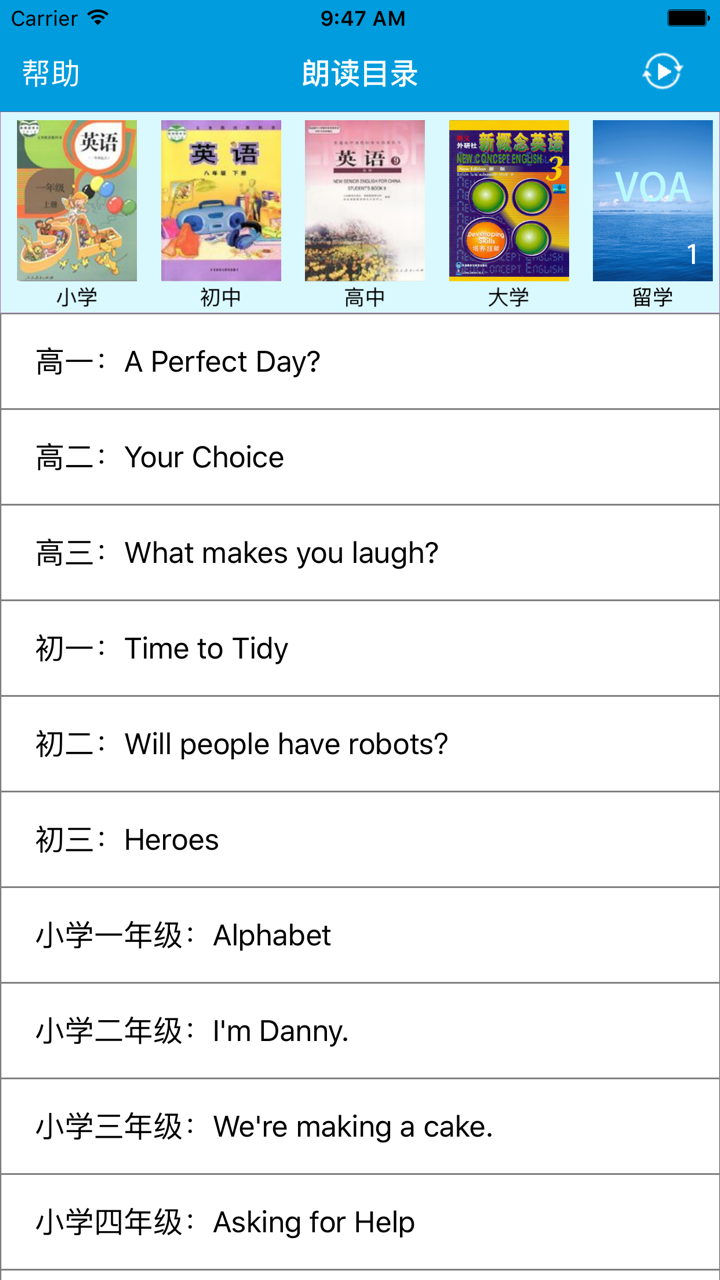720x1280 pixels.
Task: Open 高三: What makes you laugh?
Action: coord(360,552)
